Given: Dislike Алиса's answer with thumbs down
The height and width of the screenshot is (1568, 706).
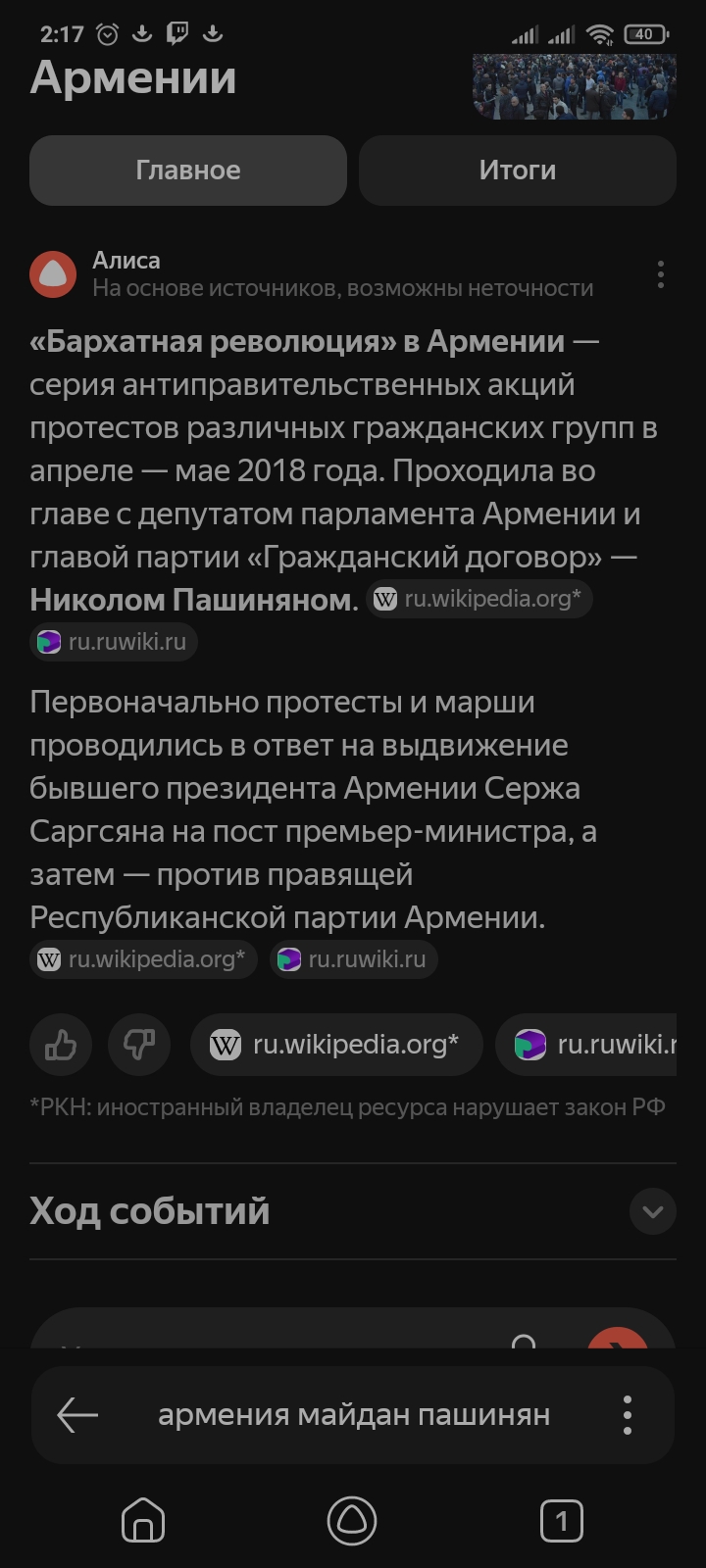Looking at the screenshot, I should [139, 1045].
